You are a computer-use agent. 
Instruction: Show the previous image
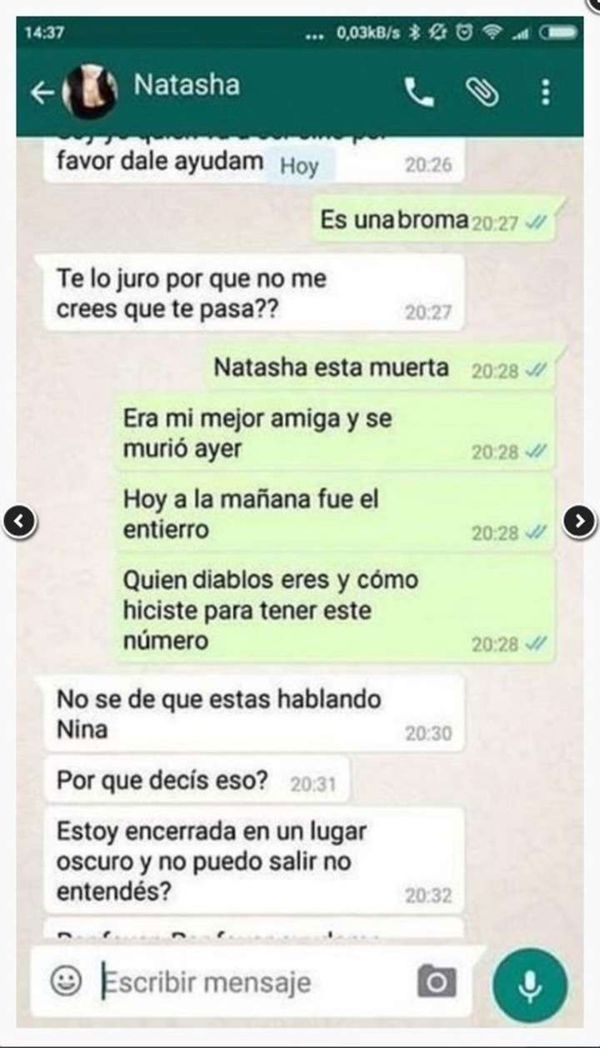21,520
